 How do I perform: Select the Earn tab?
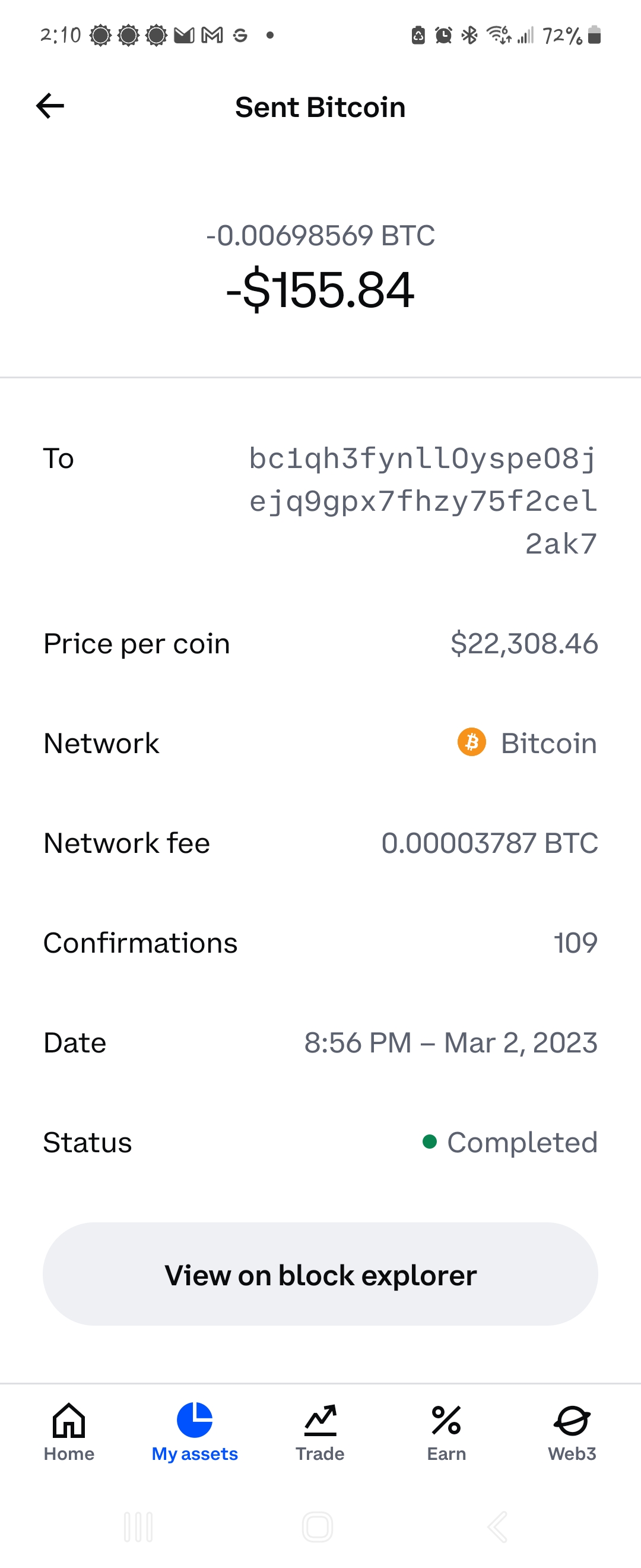click(446, 1432)
